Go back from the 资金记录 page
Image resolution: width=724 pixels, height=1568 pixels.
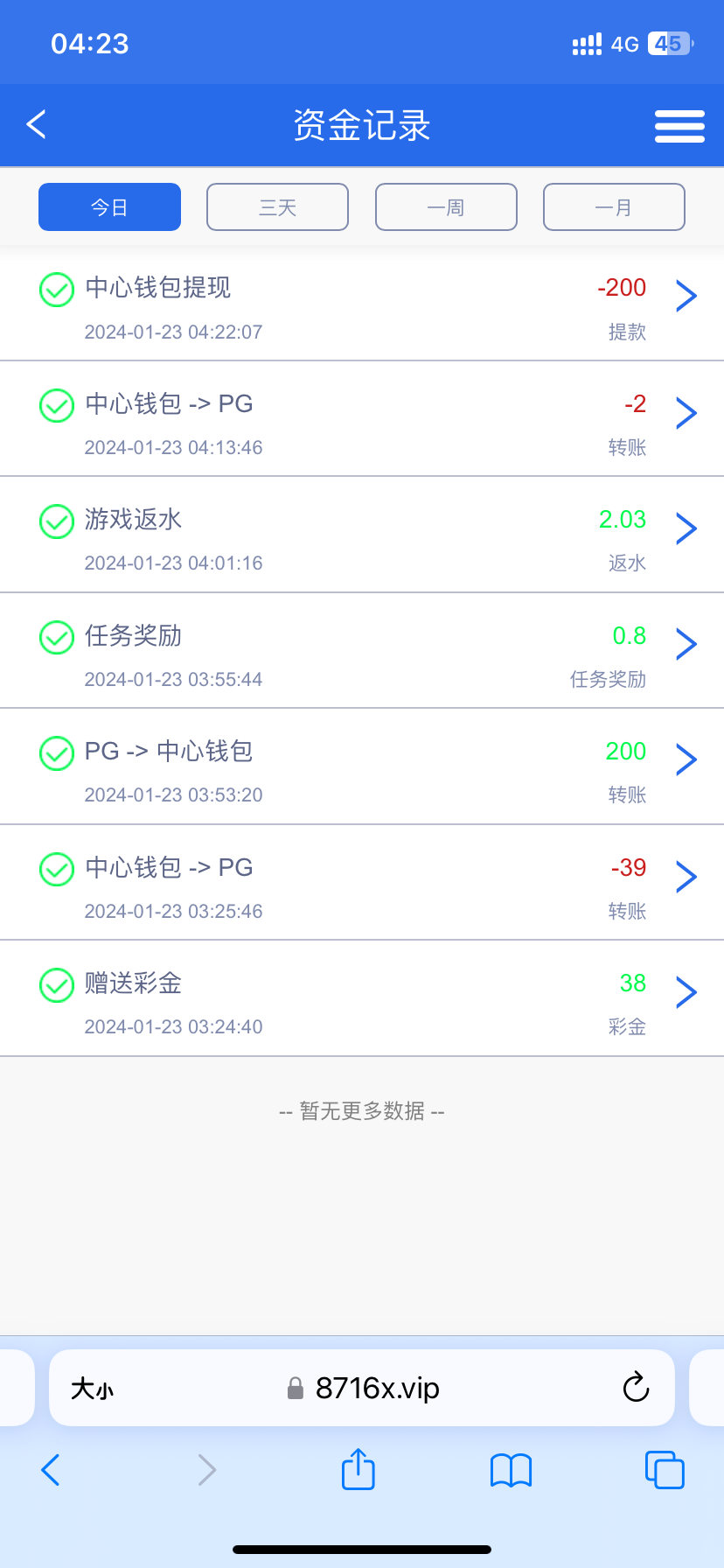[37, 125]
